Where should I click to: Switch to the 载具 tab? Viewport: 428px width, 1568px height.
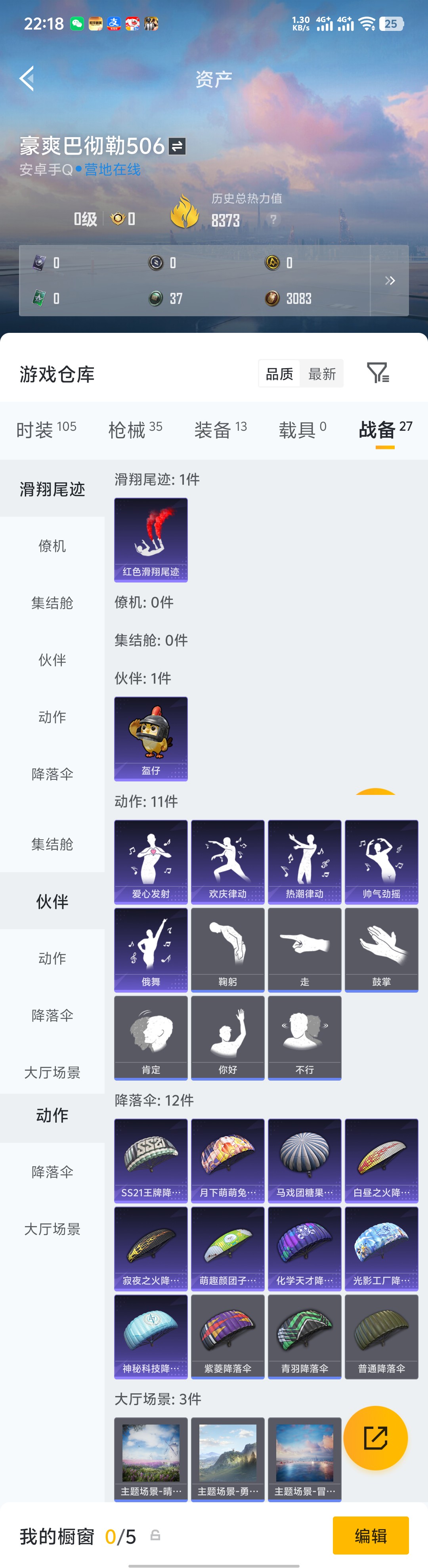point(303,430)
